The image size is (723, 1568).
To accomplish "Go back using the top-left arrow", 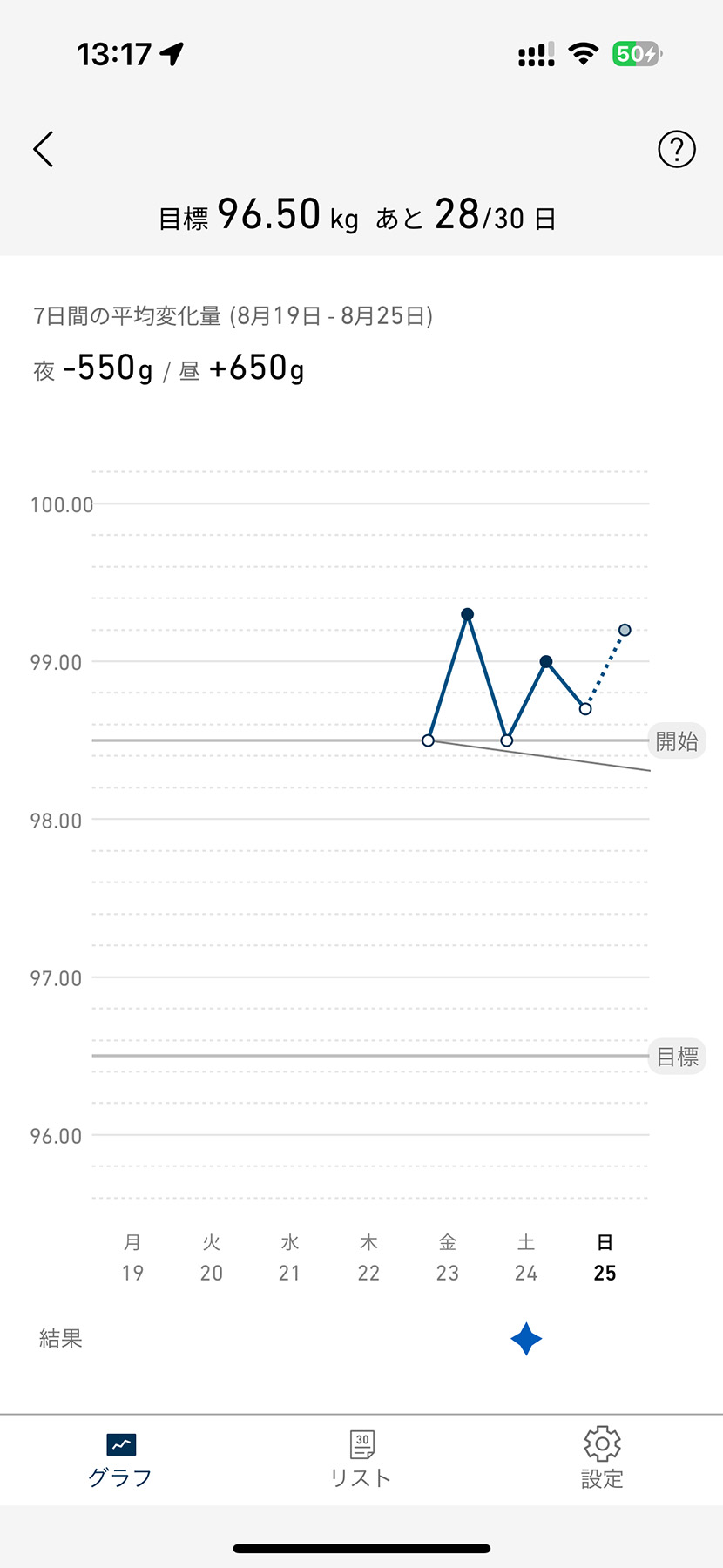I will click(x=44, y=149).
